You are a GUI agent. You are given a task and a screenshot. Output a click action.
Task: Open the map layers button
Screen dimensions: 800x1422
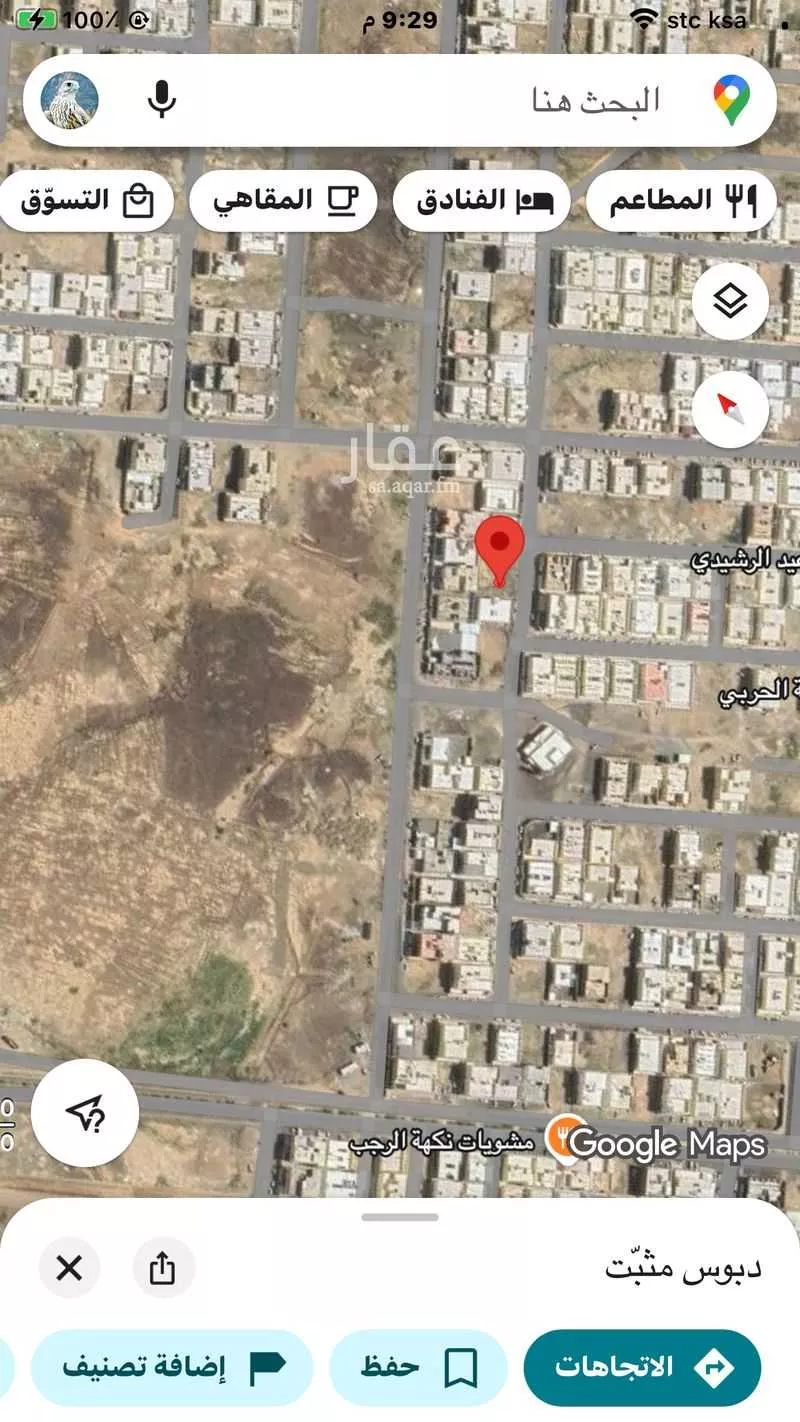tap(731, 301)
